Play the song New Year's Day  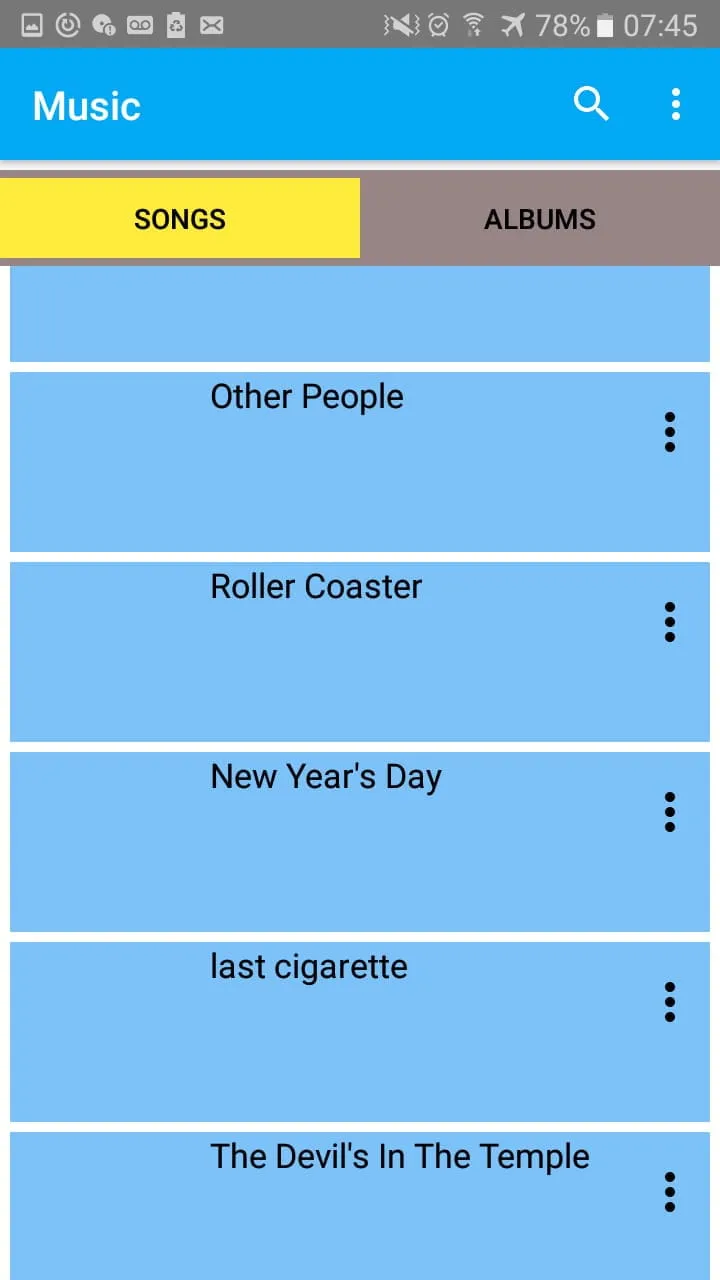click(326, 777)
